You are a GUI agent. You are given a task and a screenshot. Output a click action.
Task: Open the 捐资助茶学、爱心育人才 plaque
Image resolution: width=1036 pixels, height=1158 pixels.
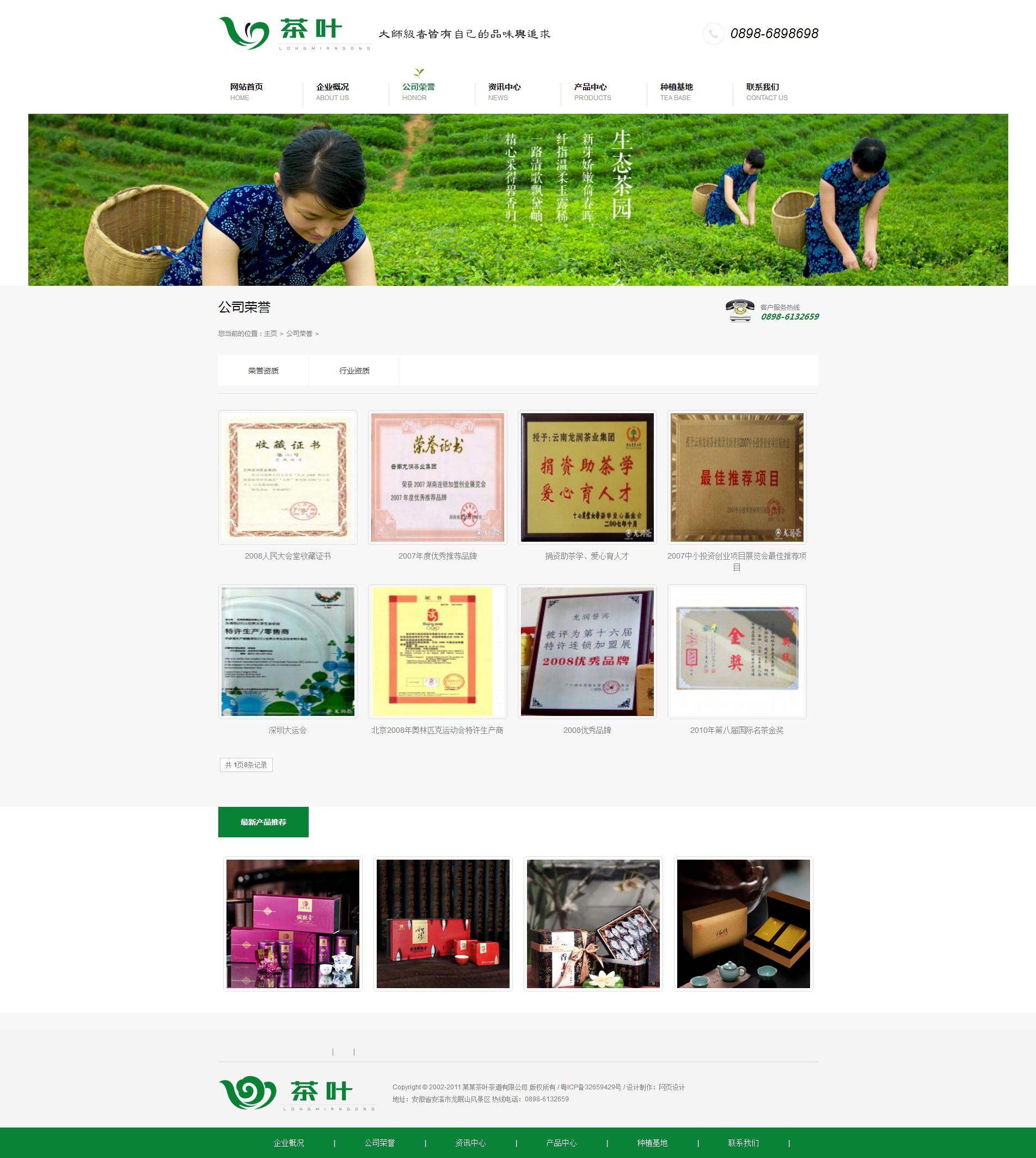point(587,477)
